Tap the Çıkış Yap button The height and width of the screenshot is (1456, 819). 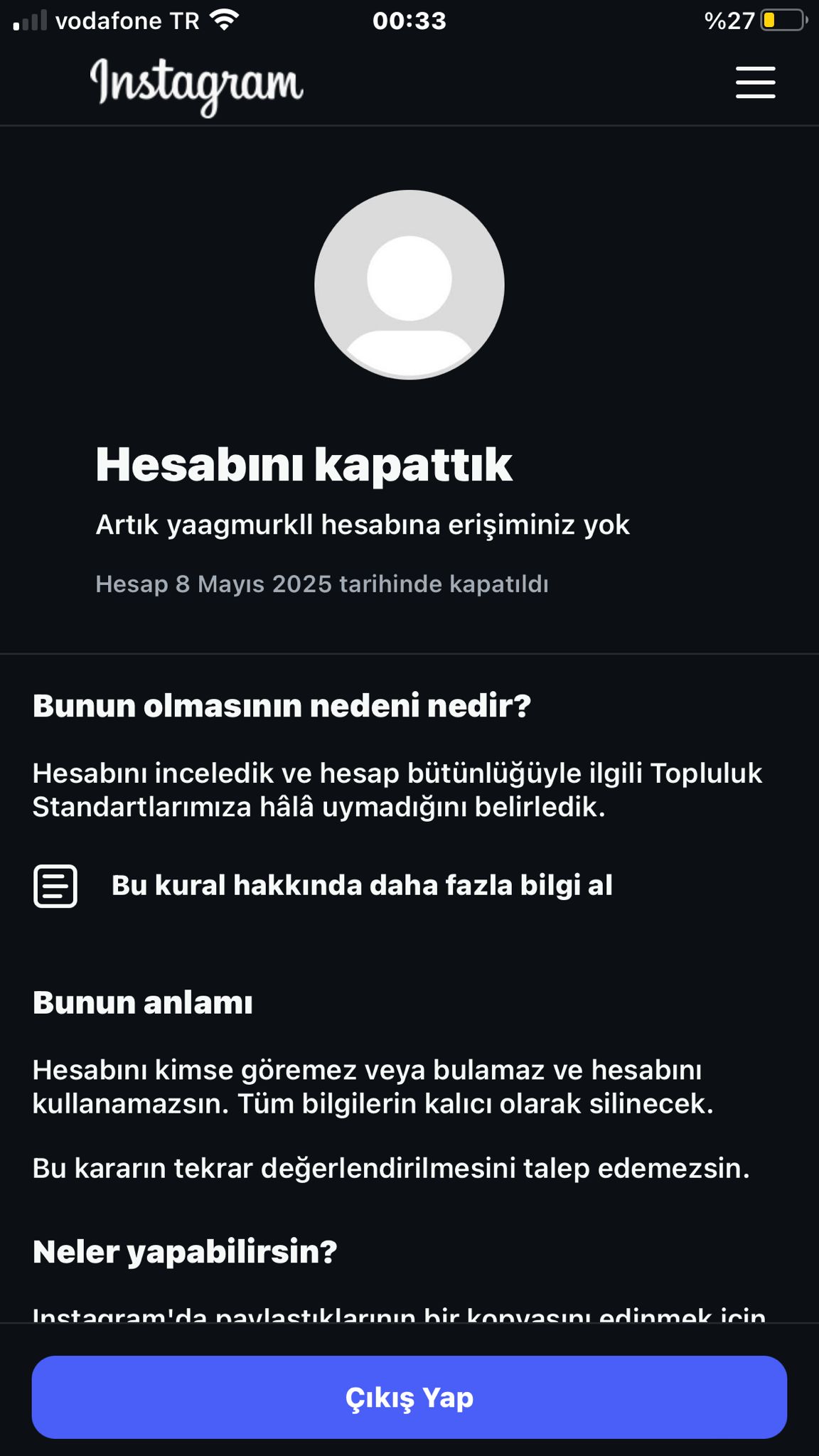point(409,1397)
